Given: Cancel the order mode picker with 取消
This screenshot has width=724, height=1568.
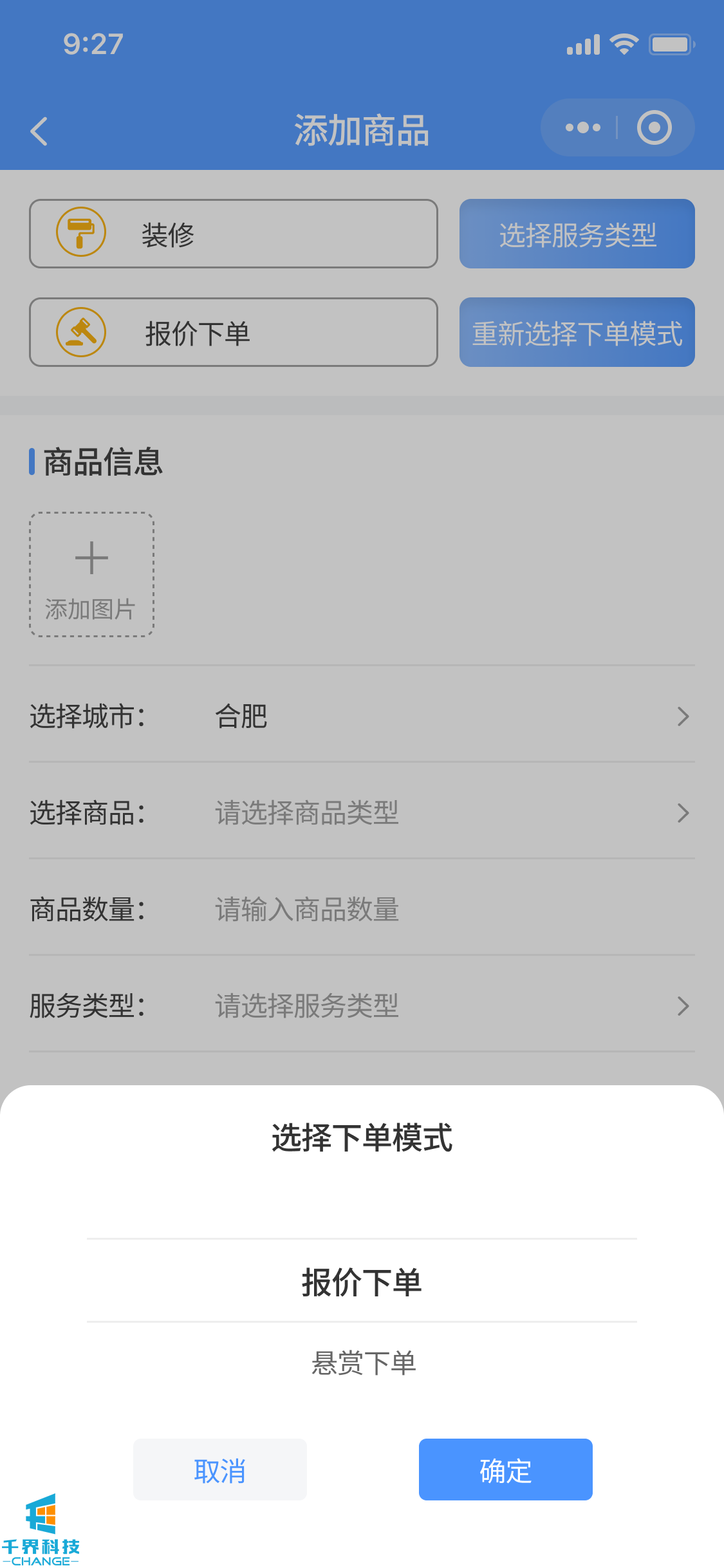Looking at the screenshot, I should point(219,1470).
